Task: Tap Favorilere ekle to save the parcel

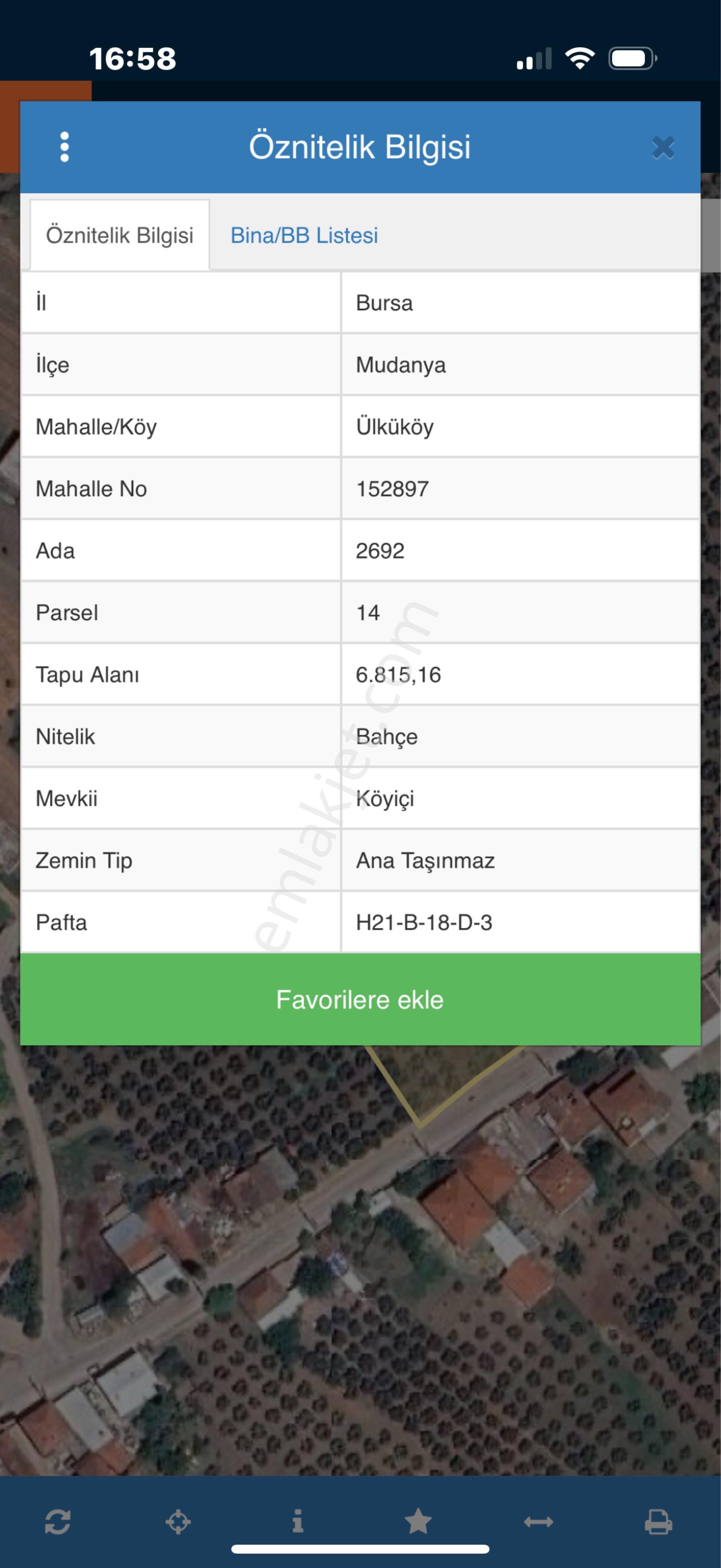Action: coord(360,999)
